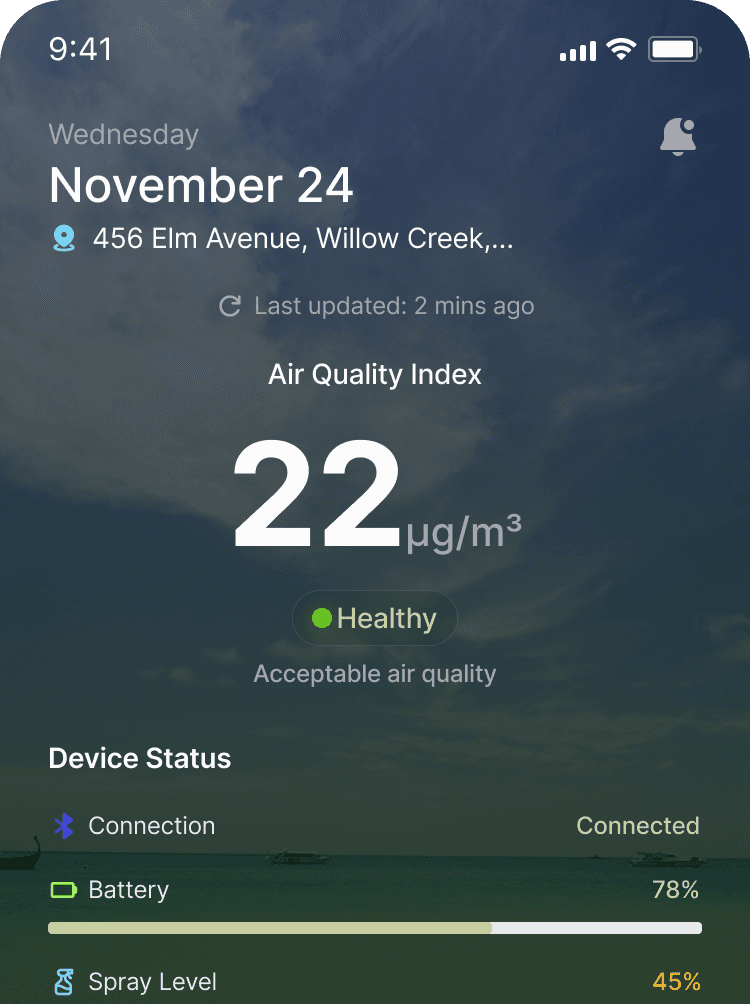Toggle the device Connection status
750x1004 pixels.
[375, 825]
